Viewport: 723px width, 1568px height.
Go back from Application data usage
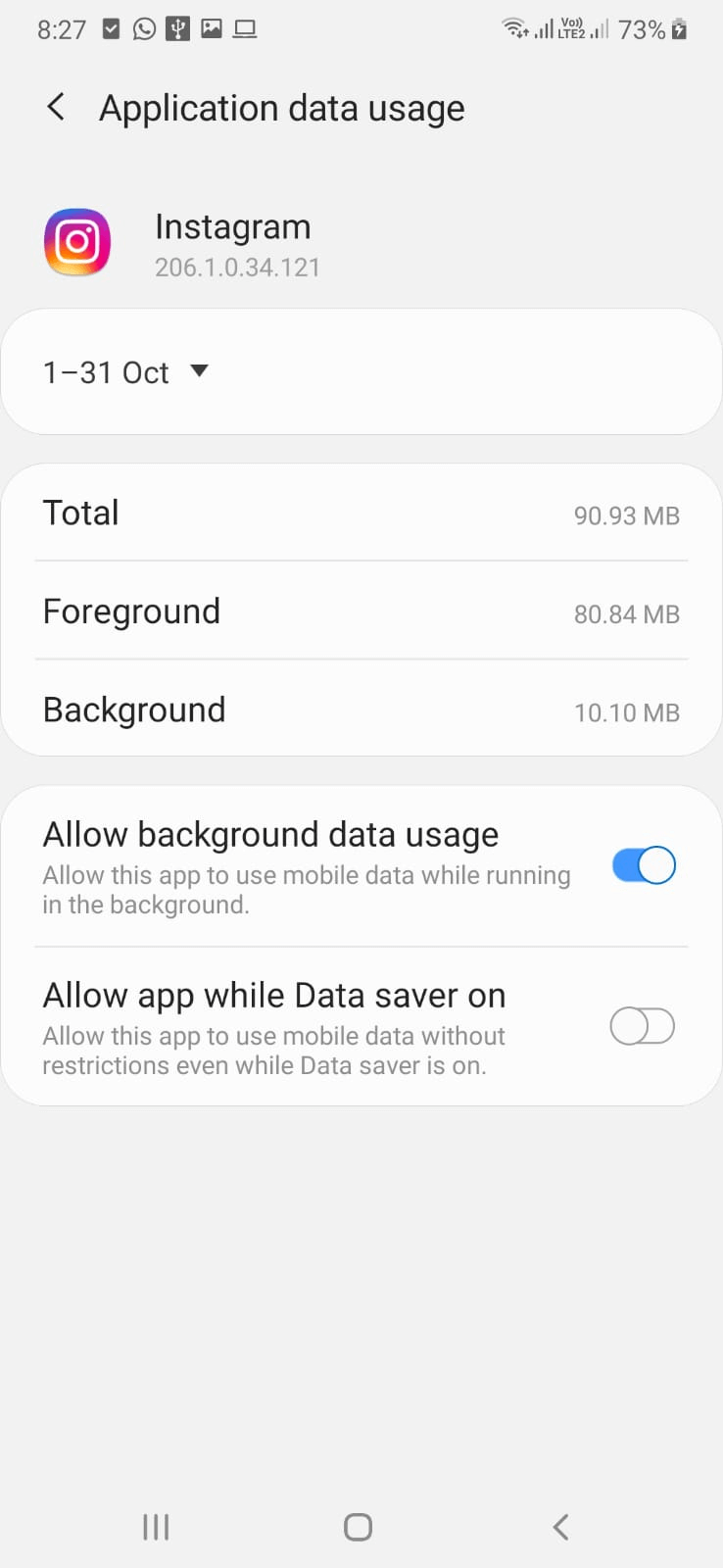pyautogui.click(x=56, y=107)
